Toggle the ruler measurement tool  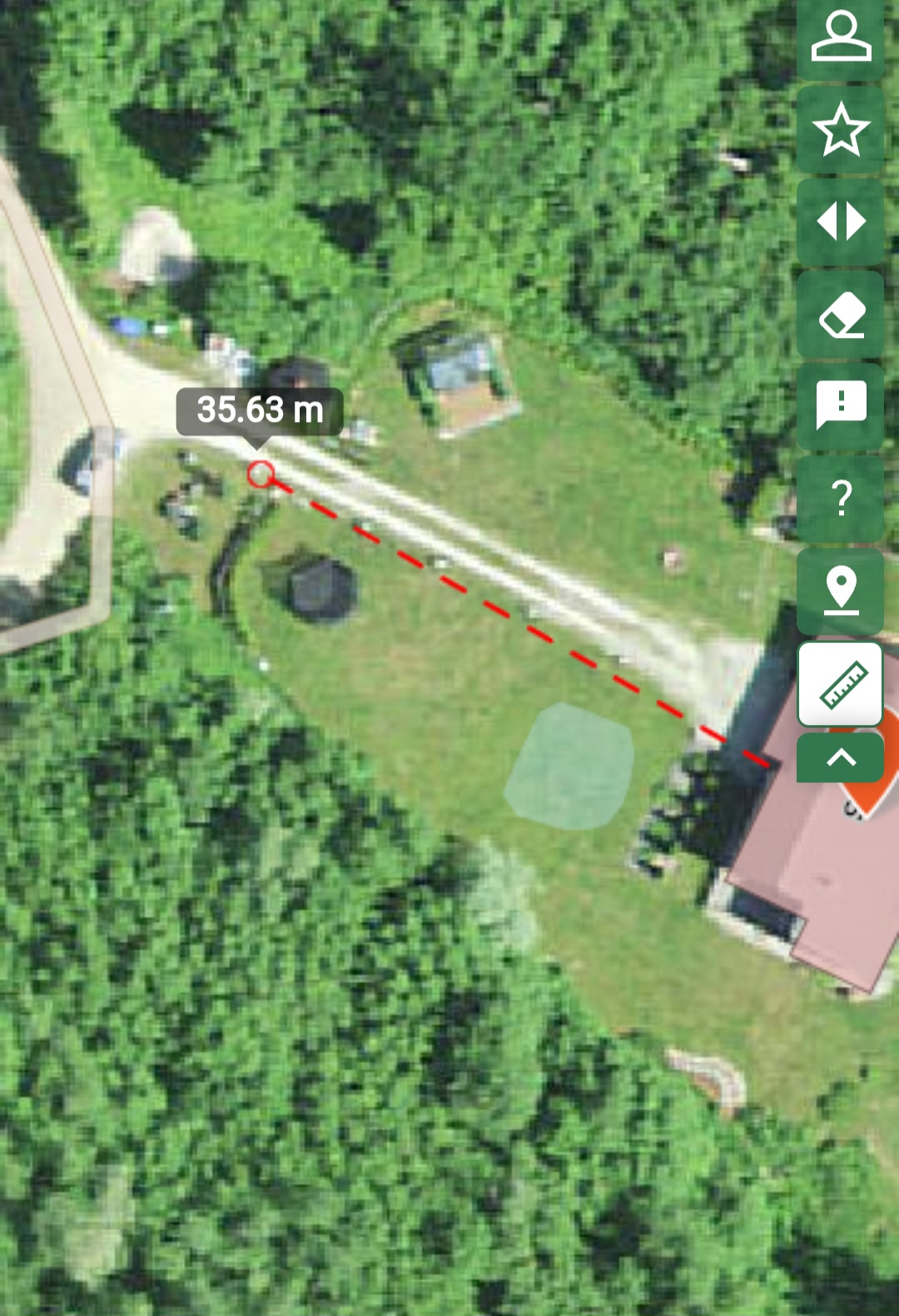[x=841, y=684]
